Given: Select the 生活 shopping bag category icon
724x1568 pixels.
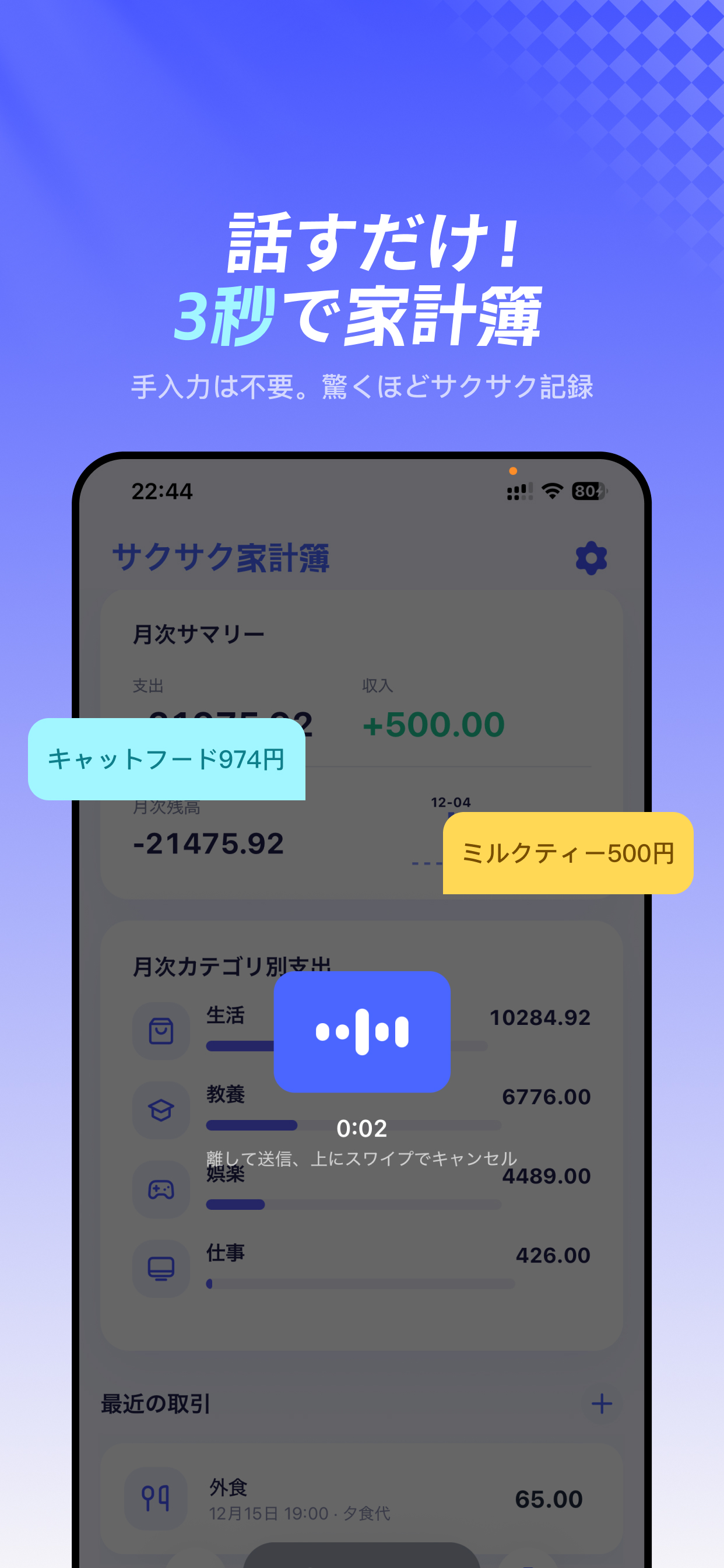Looking at the screenshot, I should pyautogui.click(x=161, y=1030).
